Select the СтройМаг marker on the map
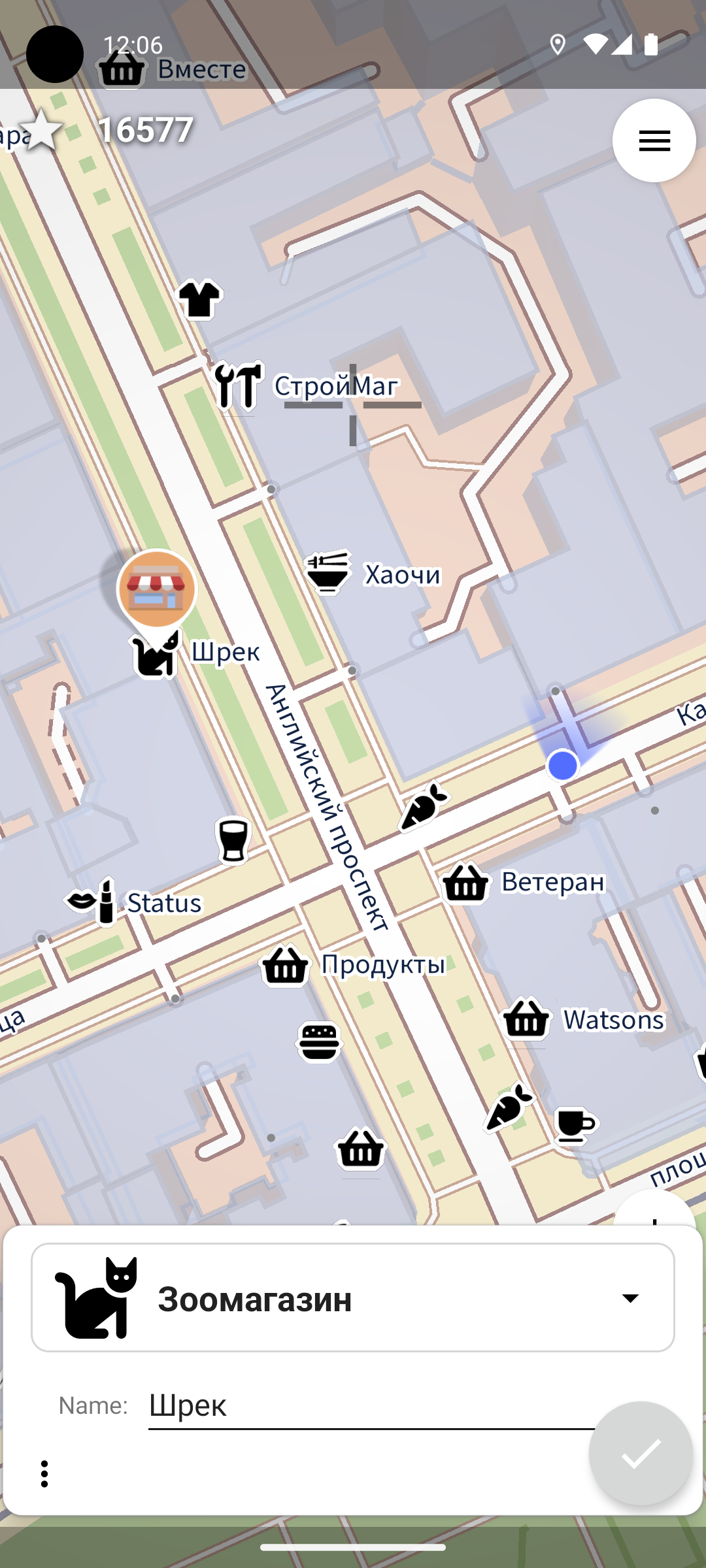Screen dimensions: 706x1568 pos(238,385)
